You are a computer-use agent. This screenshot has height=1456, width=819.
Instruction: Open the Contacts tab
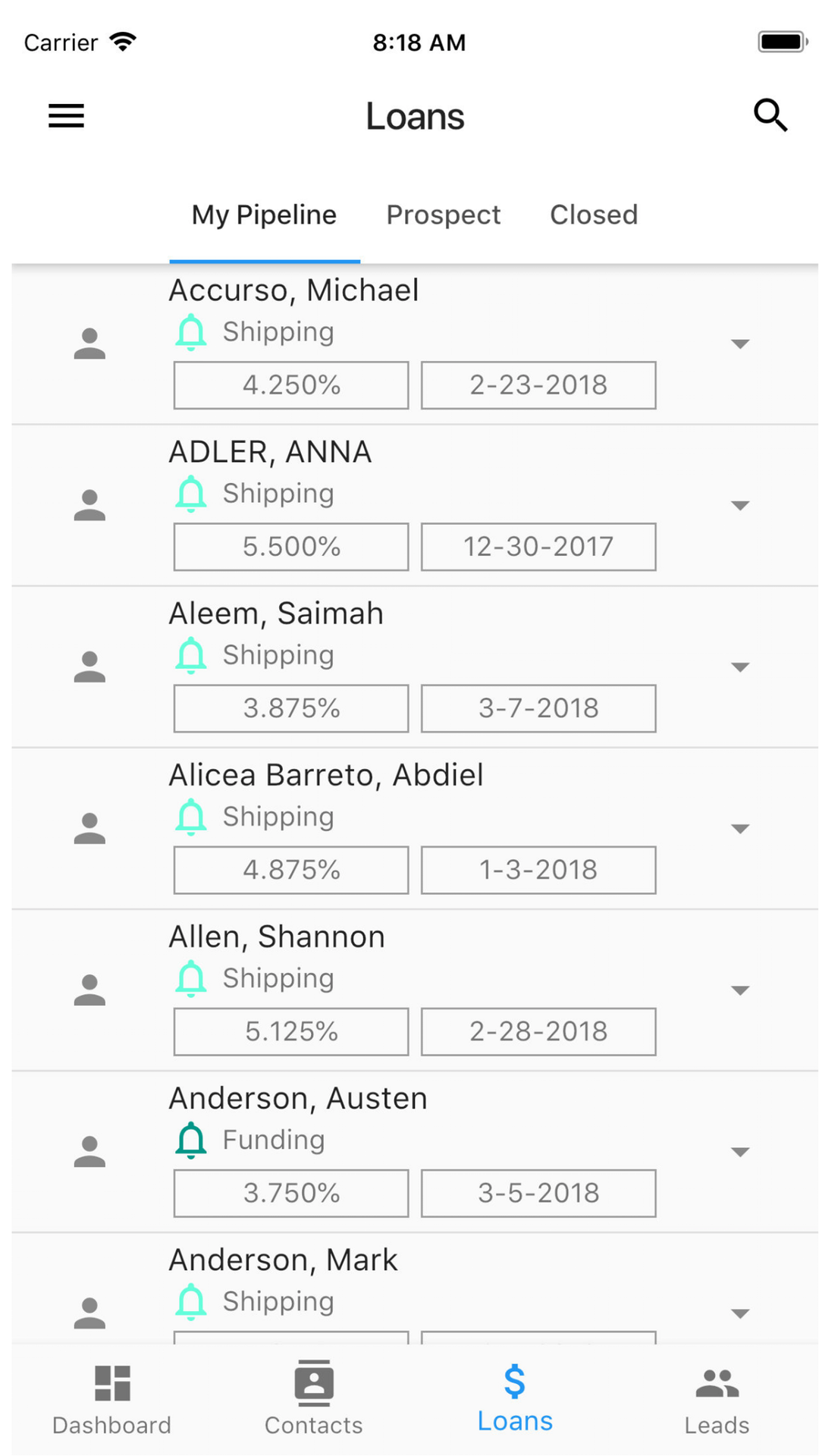[314, 1401]
